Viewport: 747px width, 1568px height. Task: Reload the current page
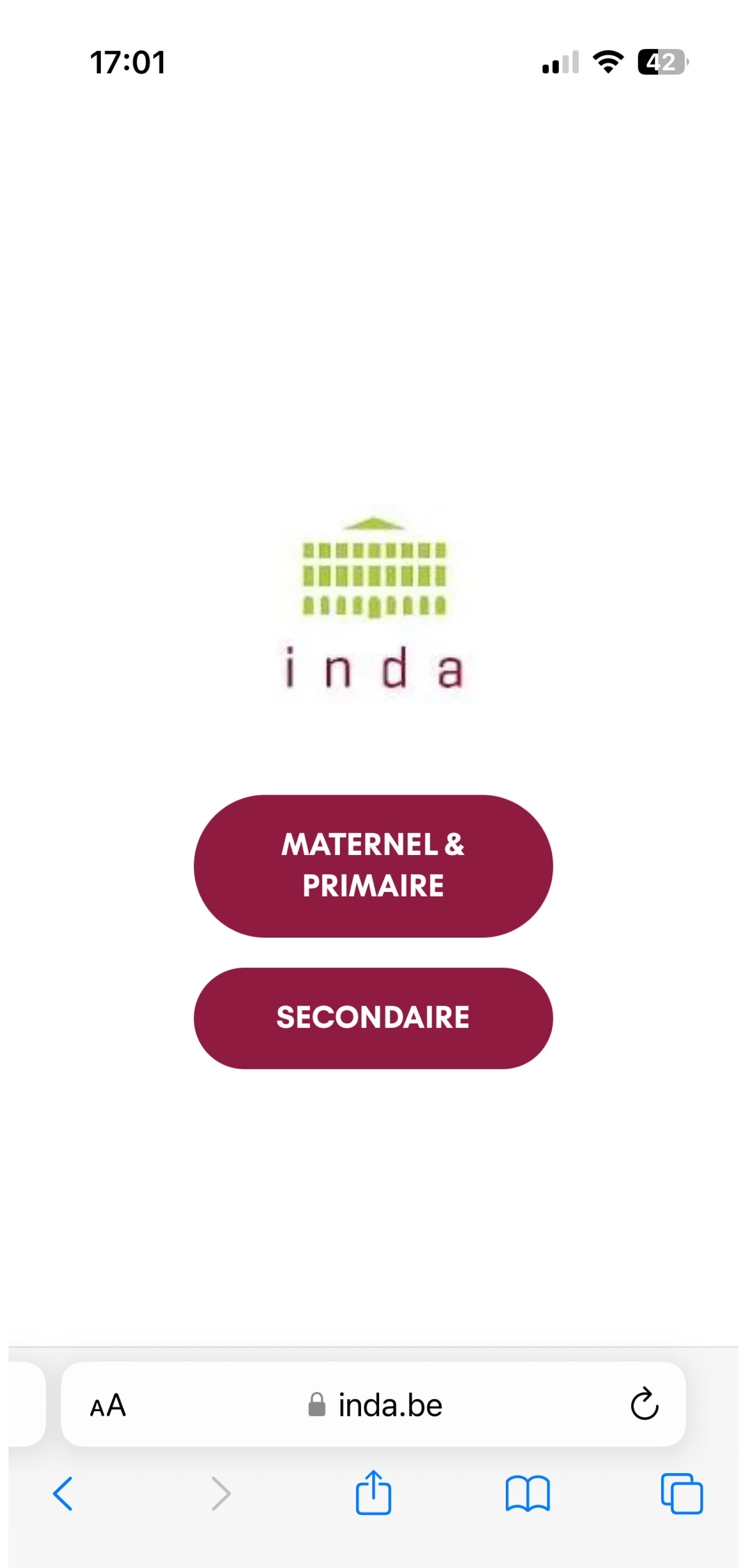point(644,1404)
